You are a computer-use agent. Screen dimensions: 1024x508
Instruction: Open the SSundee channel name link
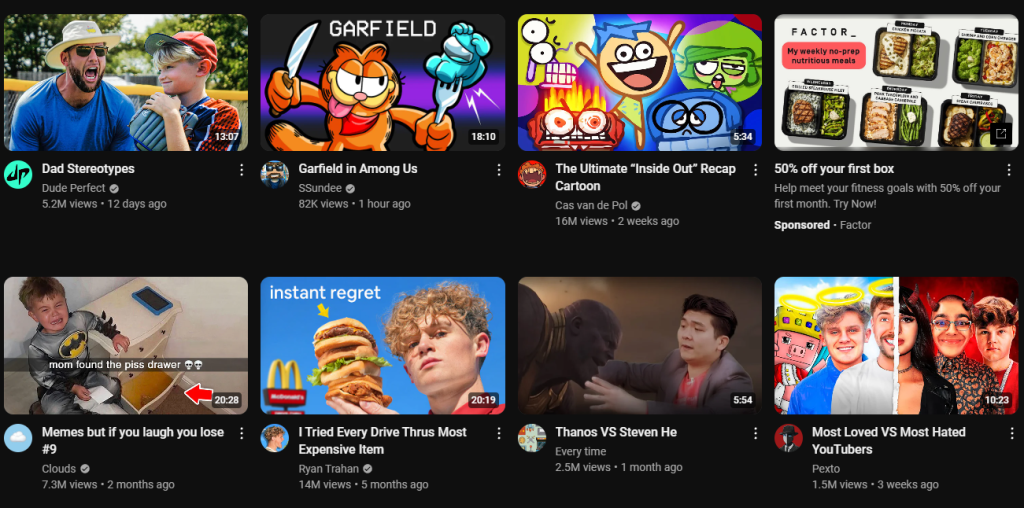click(320, 187)
